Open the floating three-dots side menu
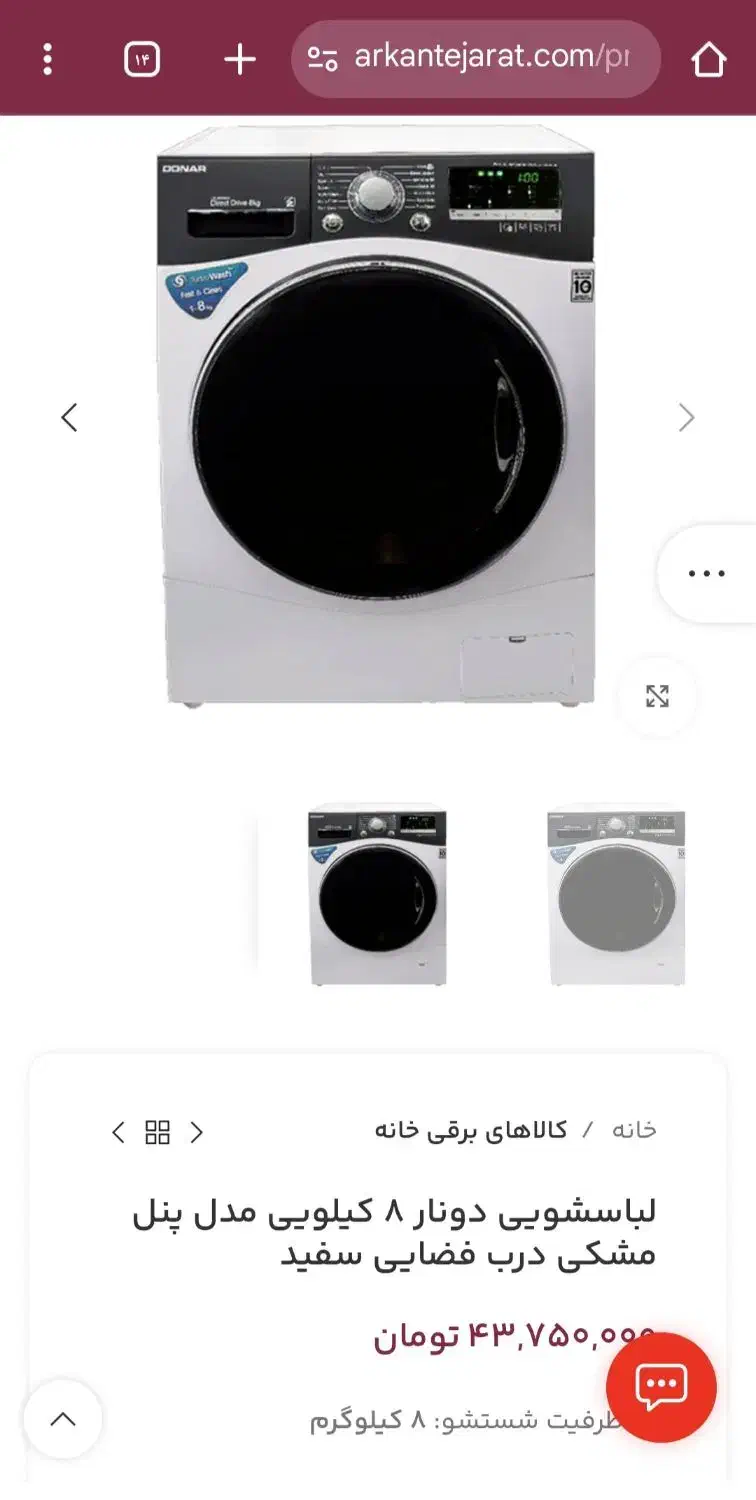756x1500 pixels. (x=706, y=573)
